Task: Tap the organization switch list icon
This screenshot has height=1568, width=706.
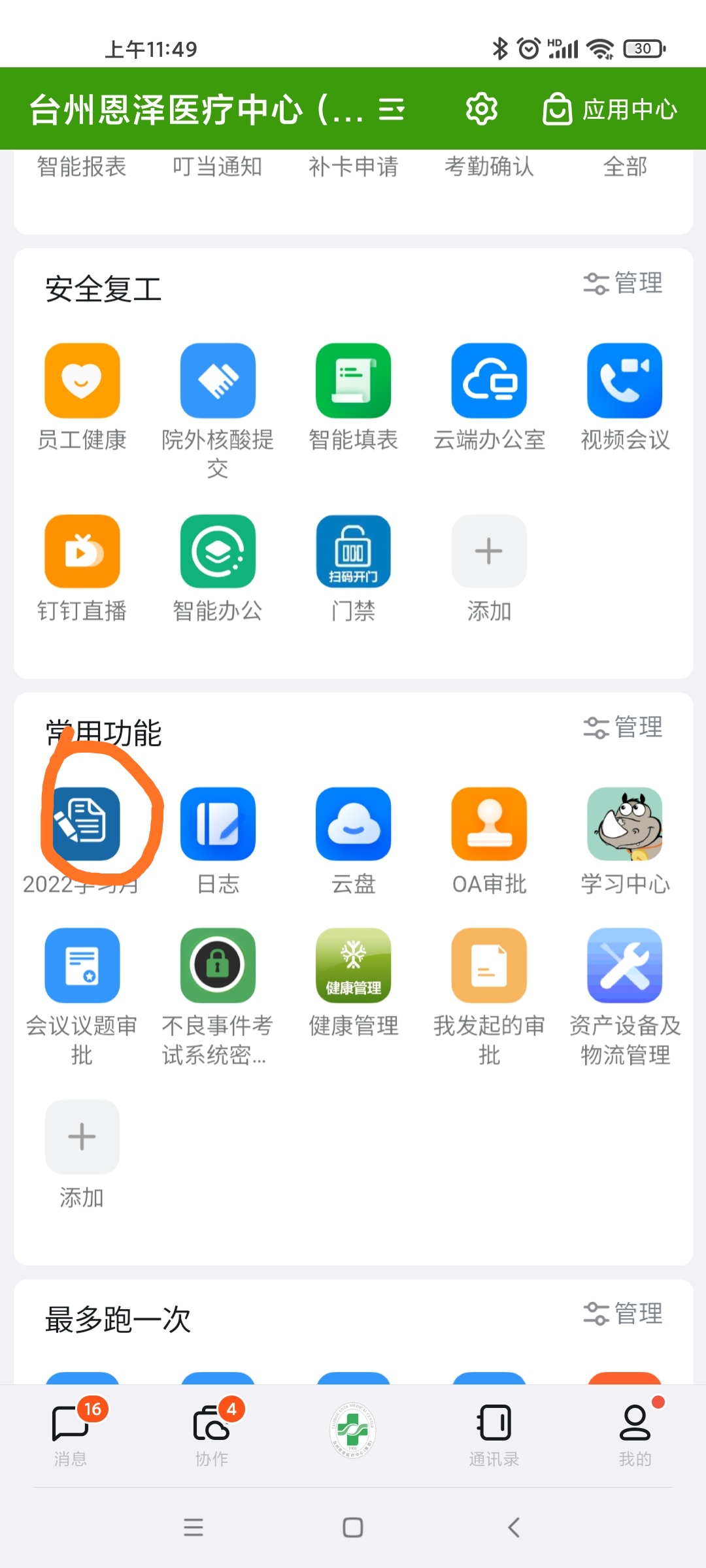Action: pyautogui.click(x=392, y=109)
